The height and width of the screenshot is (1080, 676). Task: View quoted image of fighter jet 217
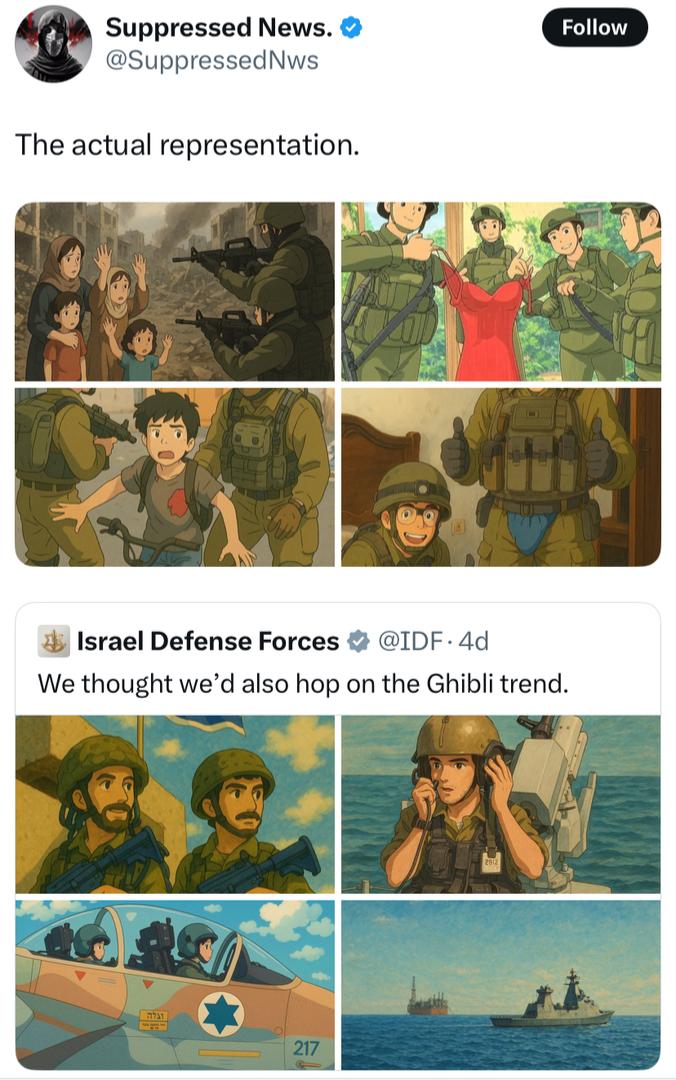(175, 984)
